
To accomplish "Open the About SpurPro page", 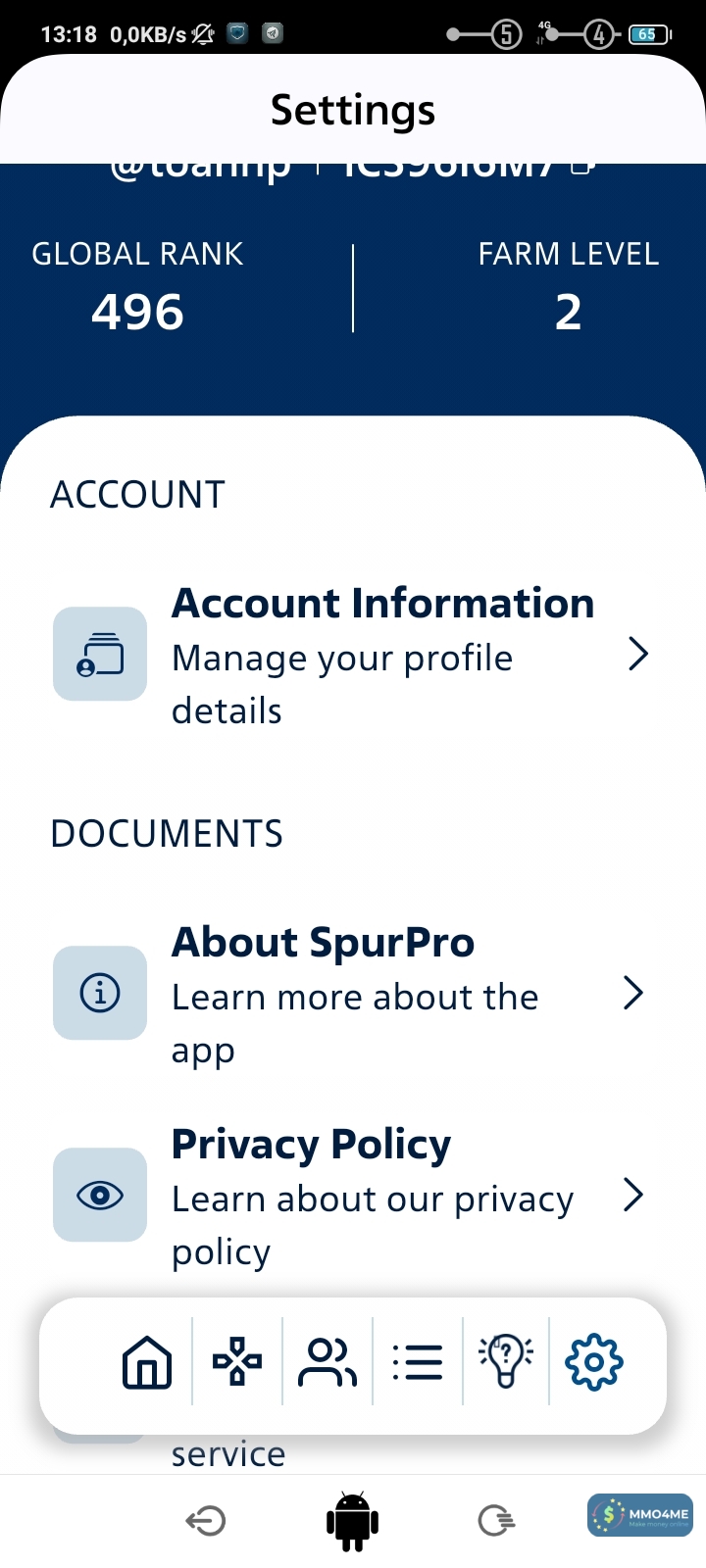I will pyautogui.click(x=353, y=994).
